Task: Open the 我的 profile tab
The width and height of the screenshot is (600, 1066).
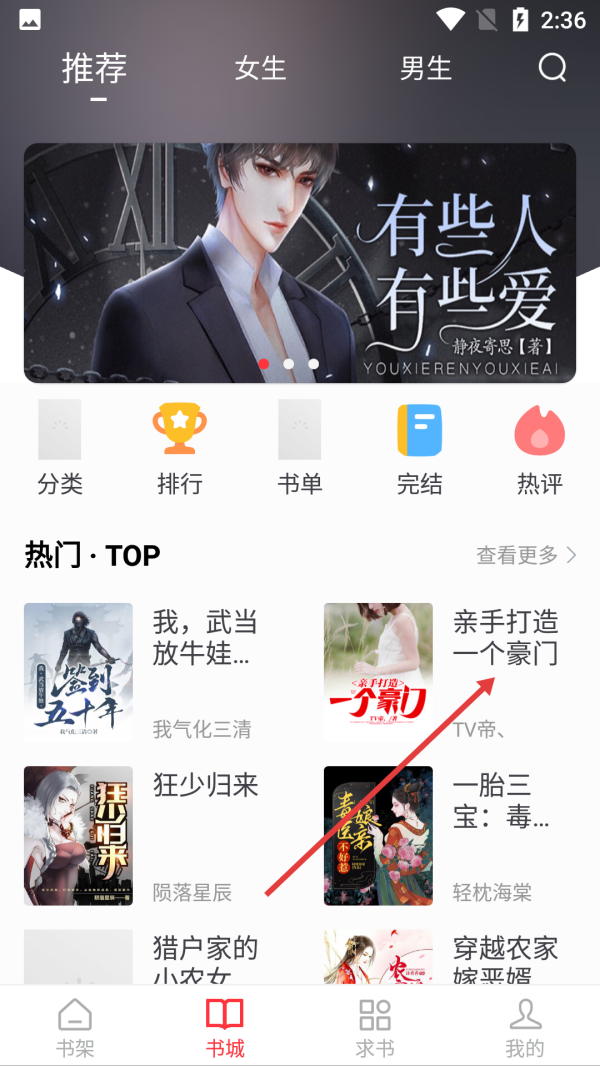Action: click(x=525, y=1027)
